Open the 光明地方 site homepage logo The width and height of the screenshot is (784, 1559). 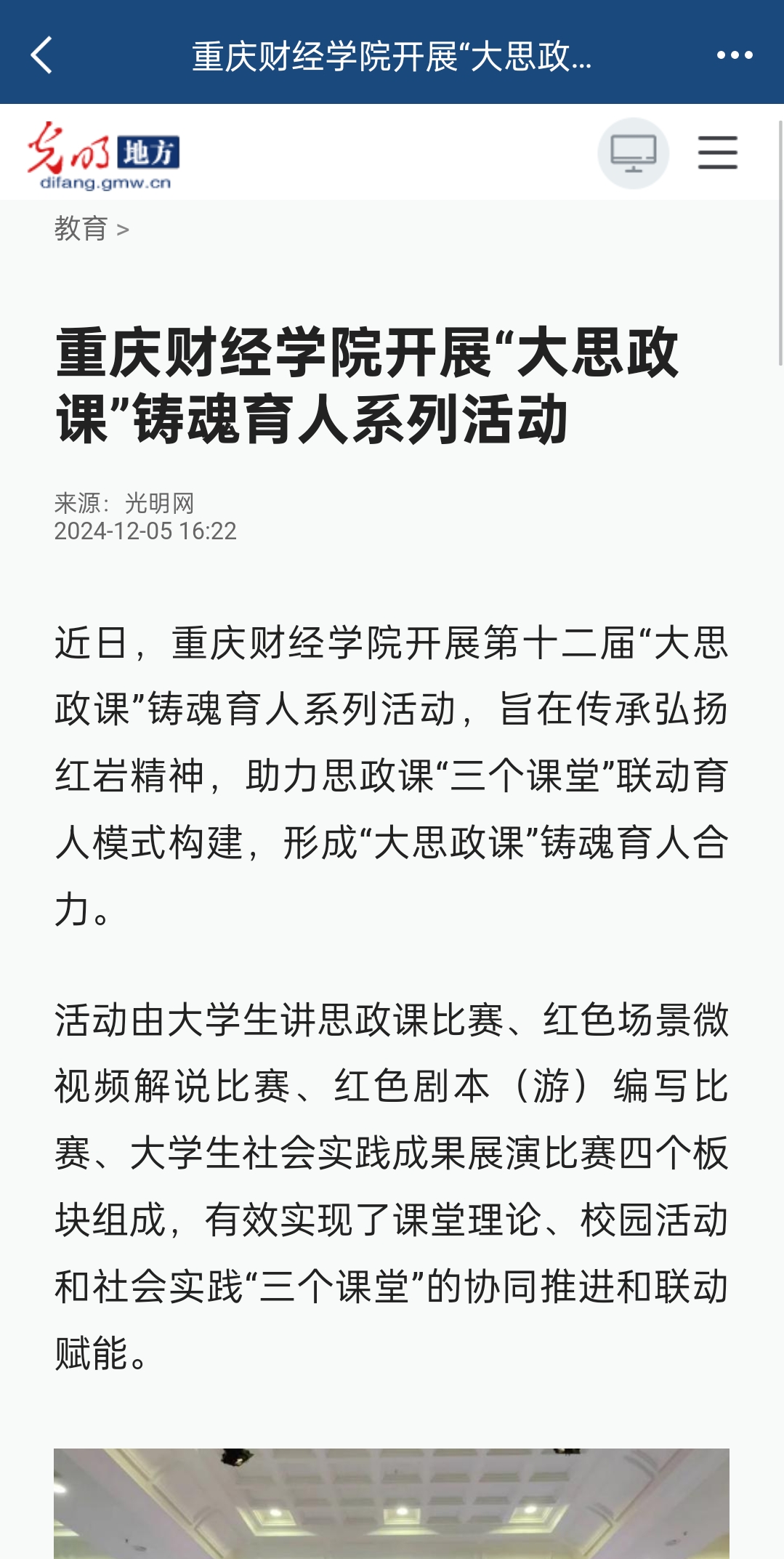[104, 156]
